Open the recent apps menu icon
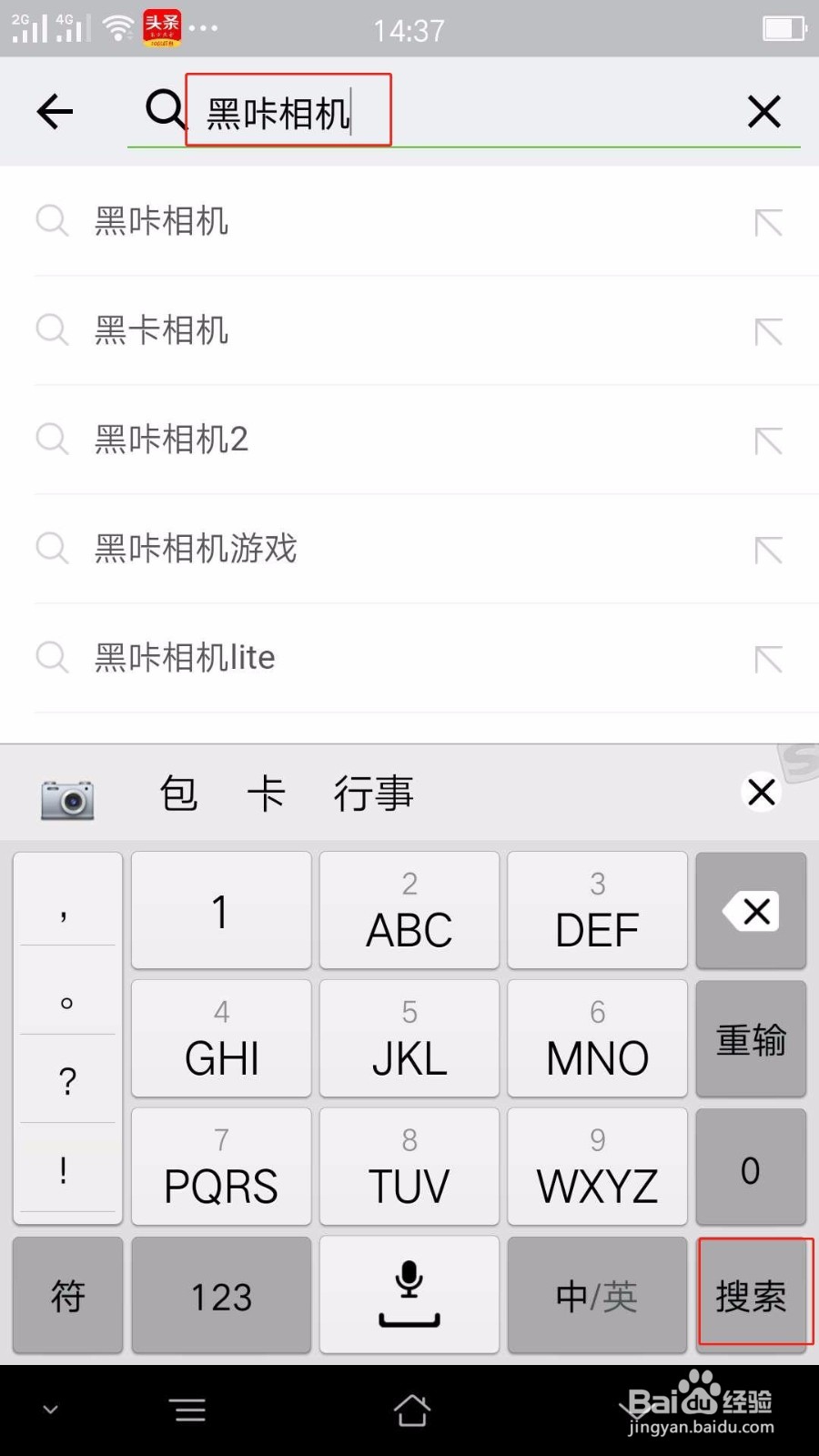819x1456 pixels. tap(188, 1410)
